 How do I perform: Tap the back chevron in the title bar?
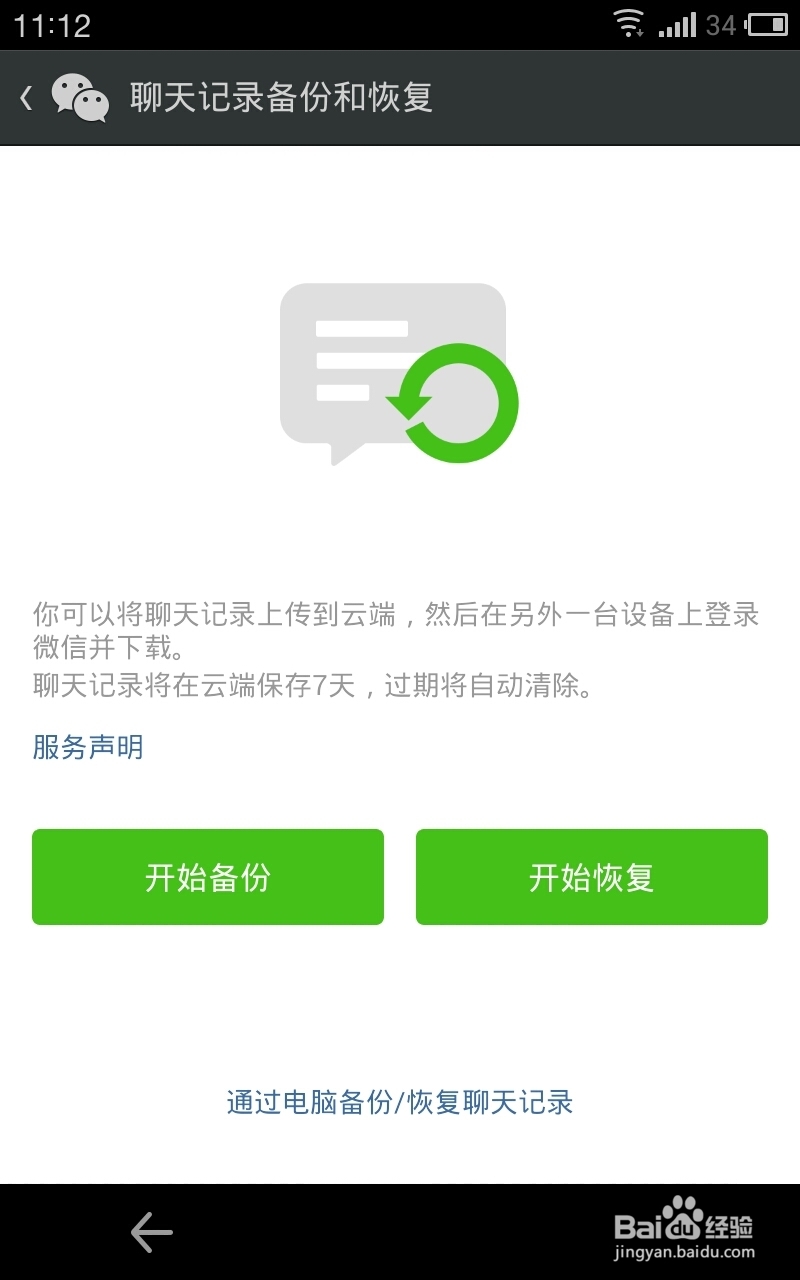coord(24,97)
